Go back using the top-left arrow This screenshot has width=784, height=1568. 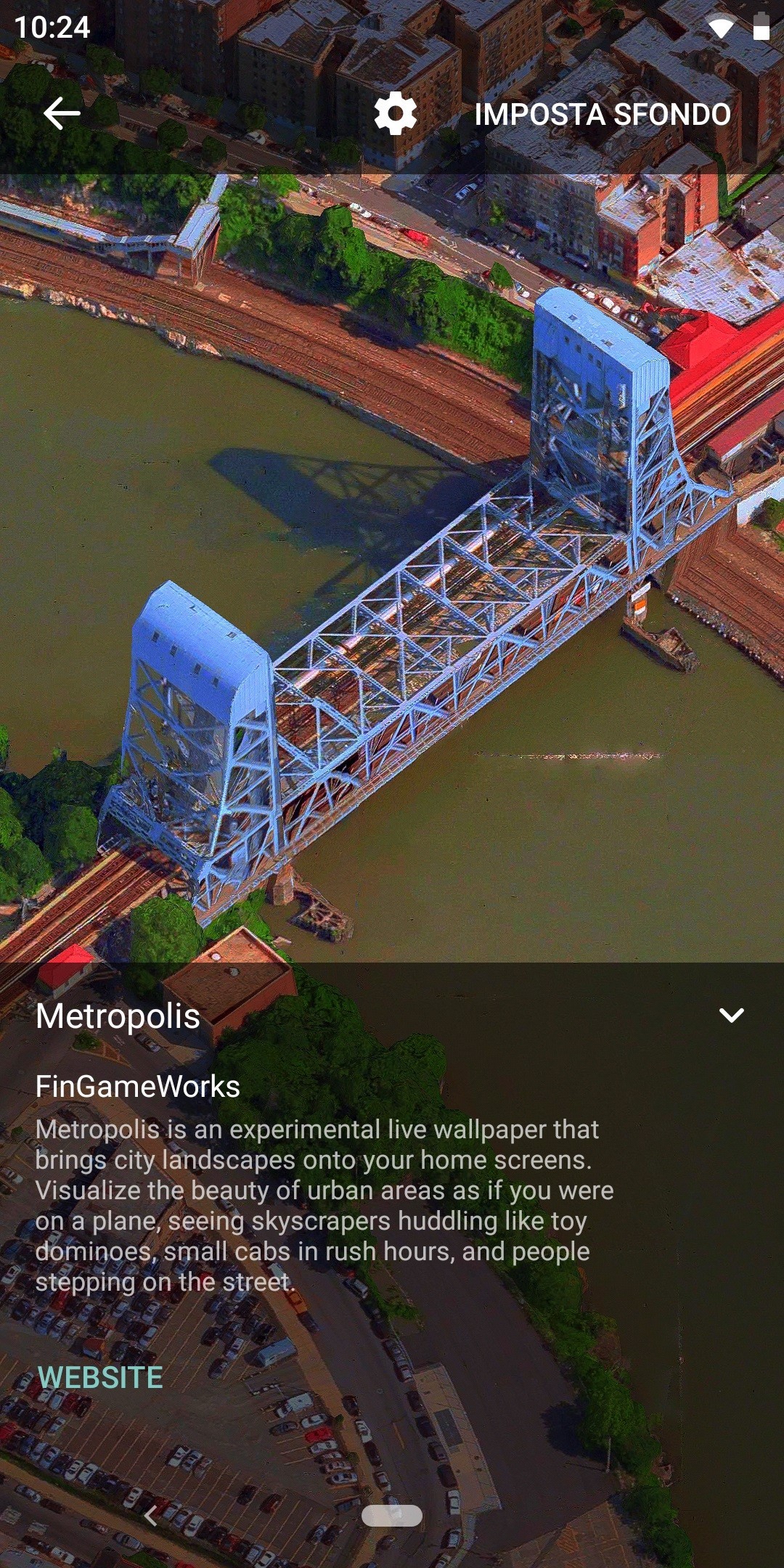click(62, 114)
